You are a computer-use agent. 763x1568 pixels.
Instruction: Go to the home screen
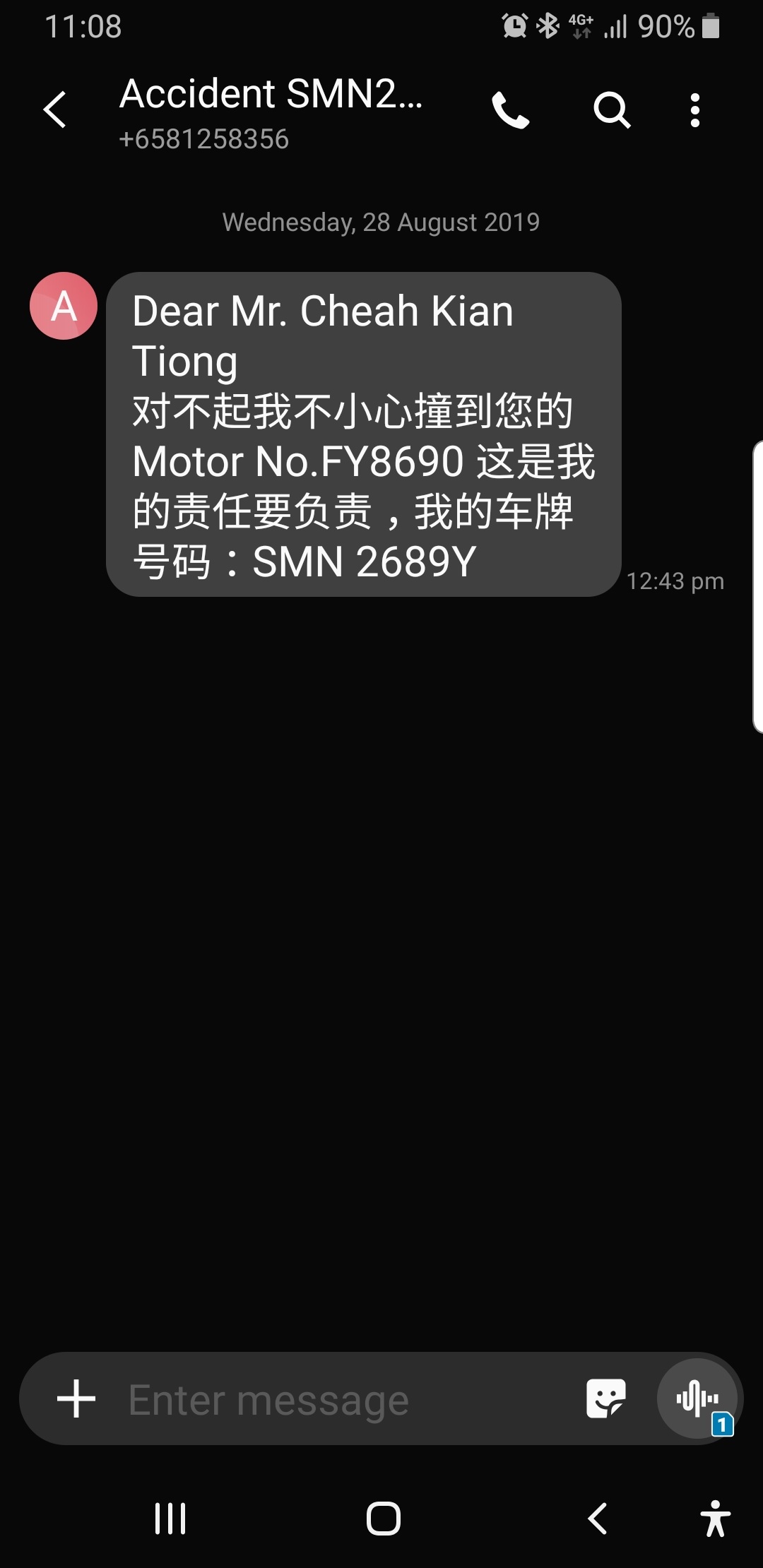tap(383, 1518)
